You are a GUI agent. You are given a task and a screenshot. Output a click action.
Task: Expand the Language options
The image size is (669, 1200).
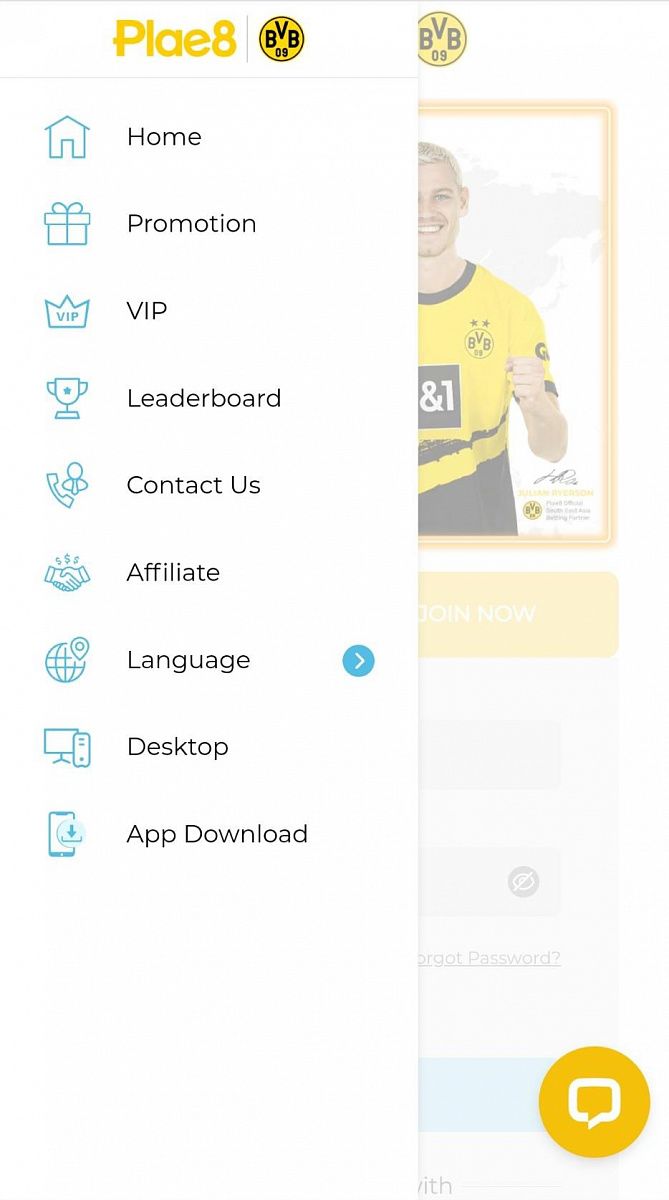358,660
